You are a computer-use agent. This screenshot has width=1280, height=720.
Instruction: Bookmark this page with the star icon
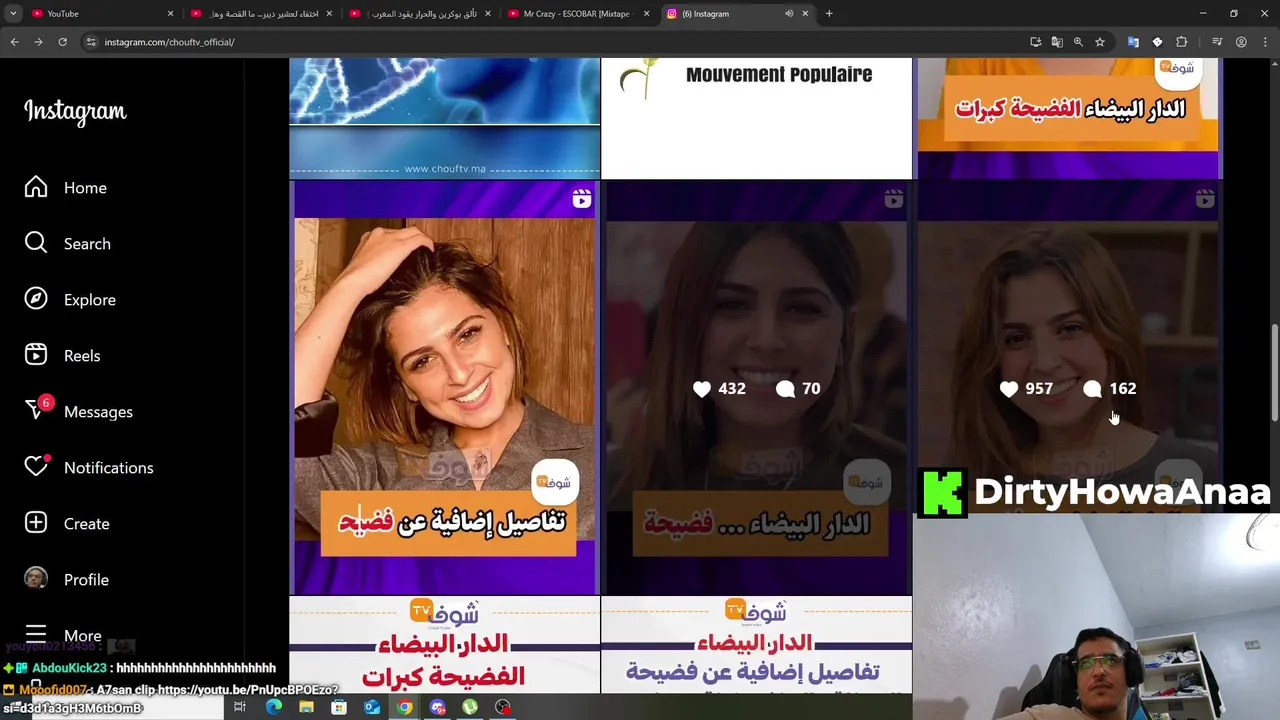[x=1100, y=42]
